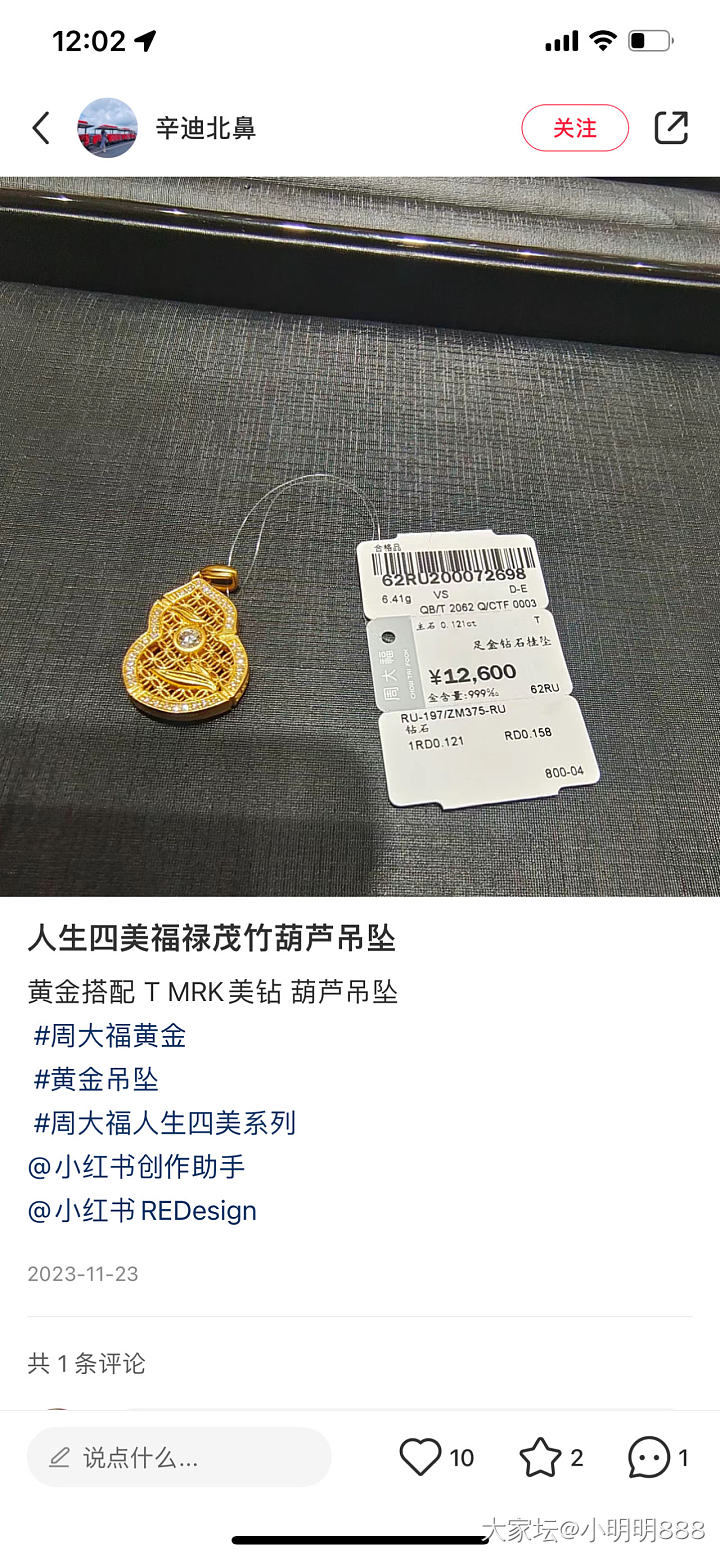Save the post with the star icon
The height and width of the screenshot is (1558, 720).
point(540,1457)
